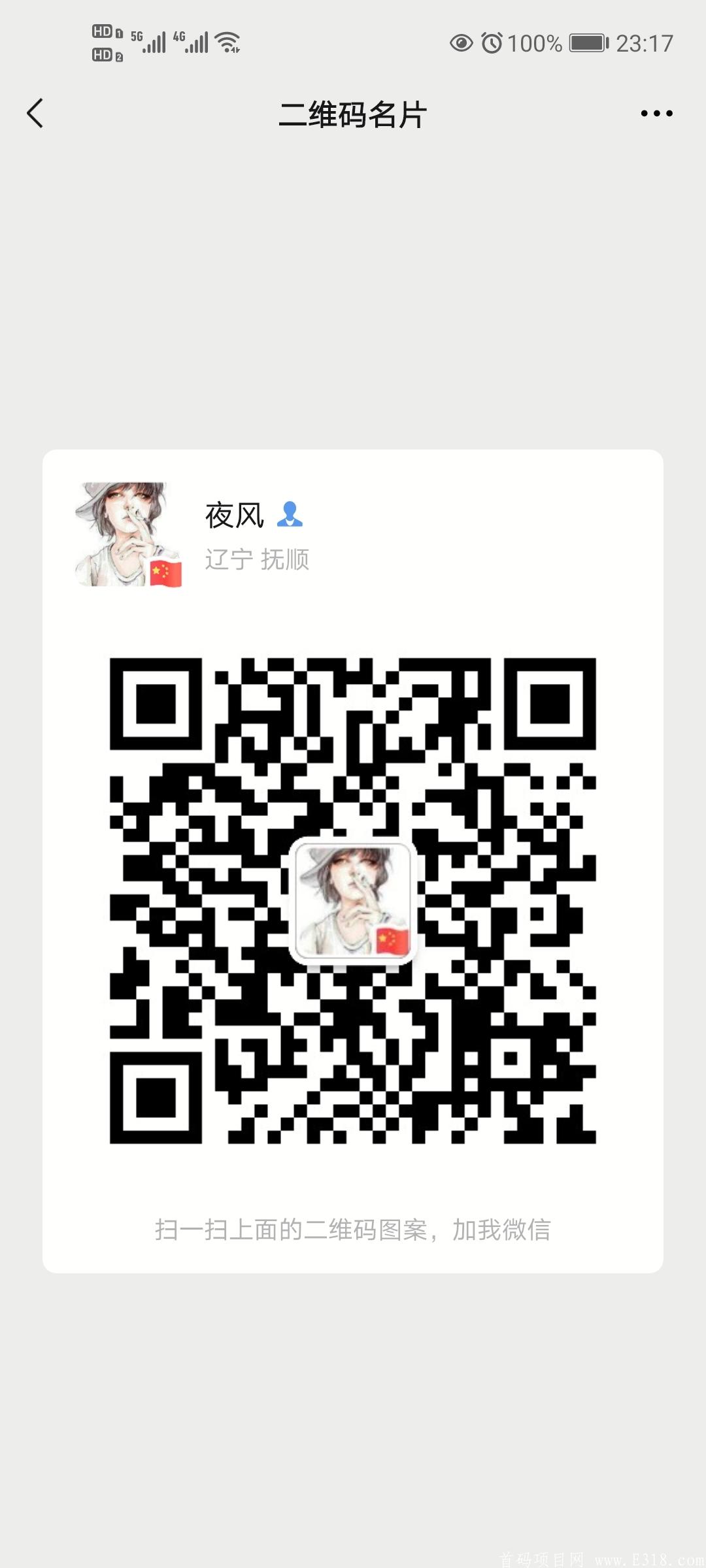Tap the back arrow to leave QR card

click(x=35, y=112)
